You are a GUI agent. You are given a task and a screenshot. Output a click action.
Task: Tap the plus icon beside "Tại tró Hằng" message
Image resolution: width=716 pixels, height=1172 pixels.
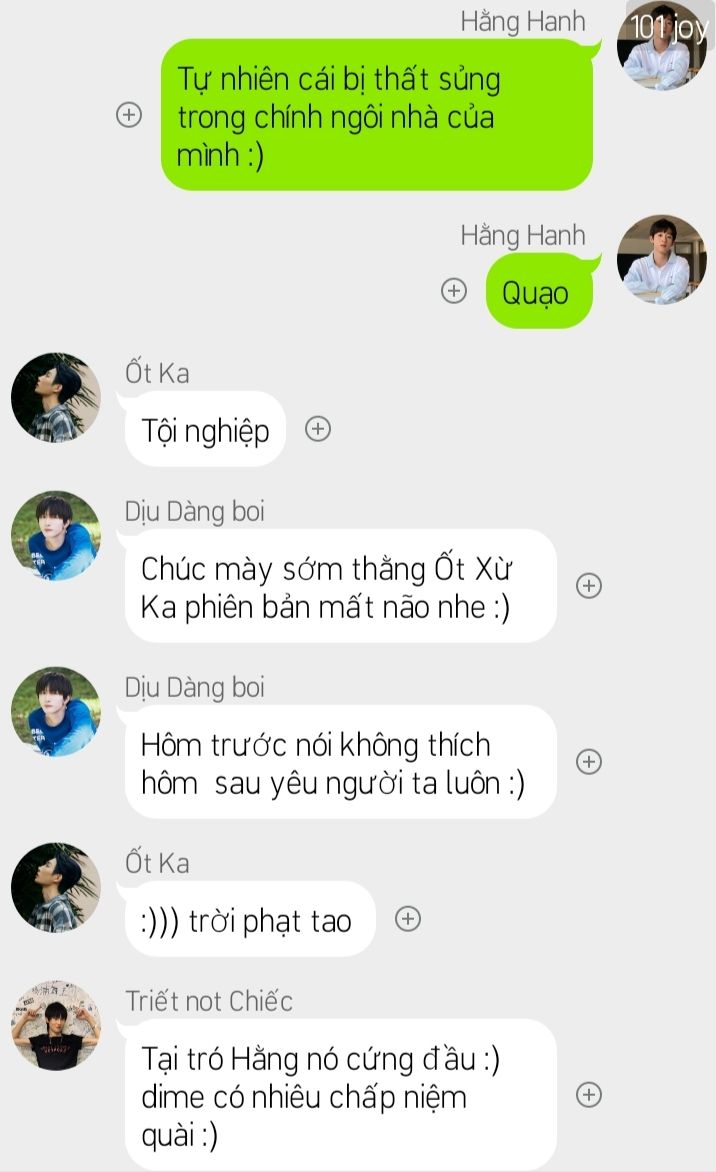pos(589,1095)
